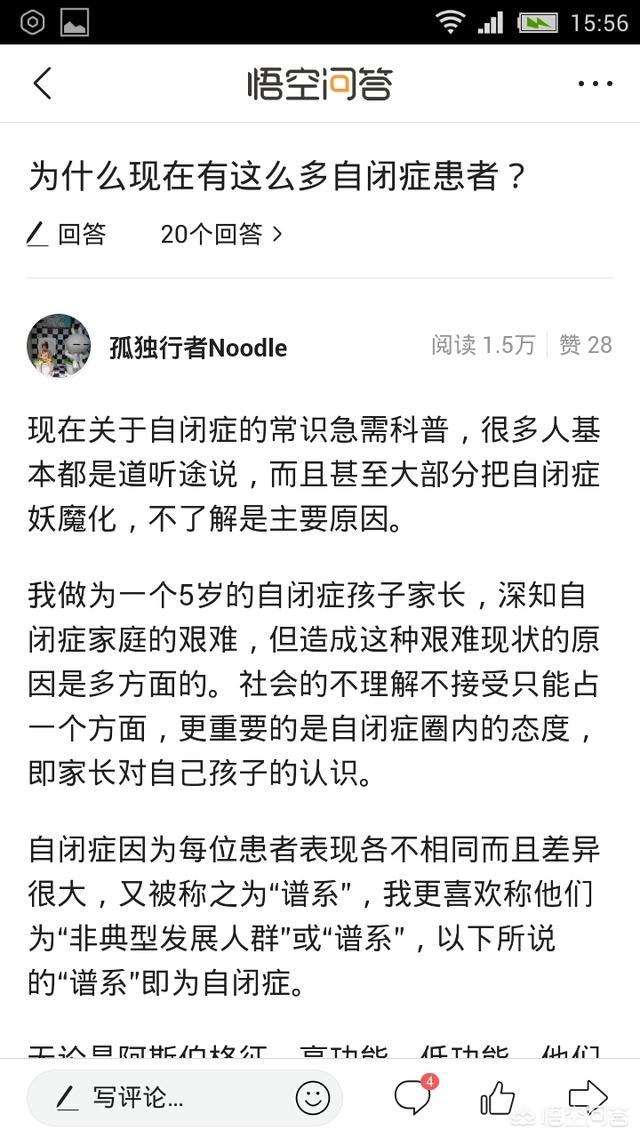Go back using the top-left arrow
640x1138 pixels.
42,84
